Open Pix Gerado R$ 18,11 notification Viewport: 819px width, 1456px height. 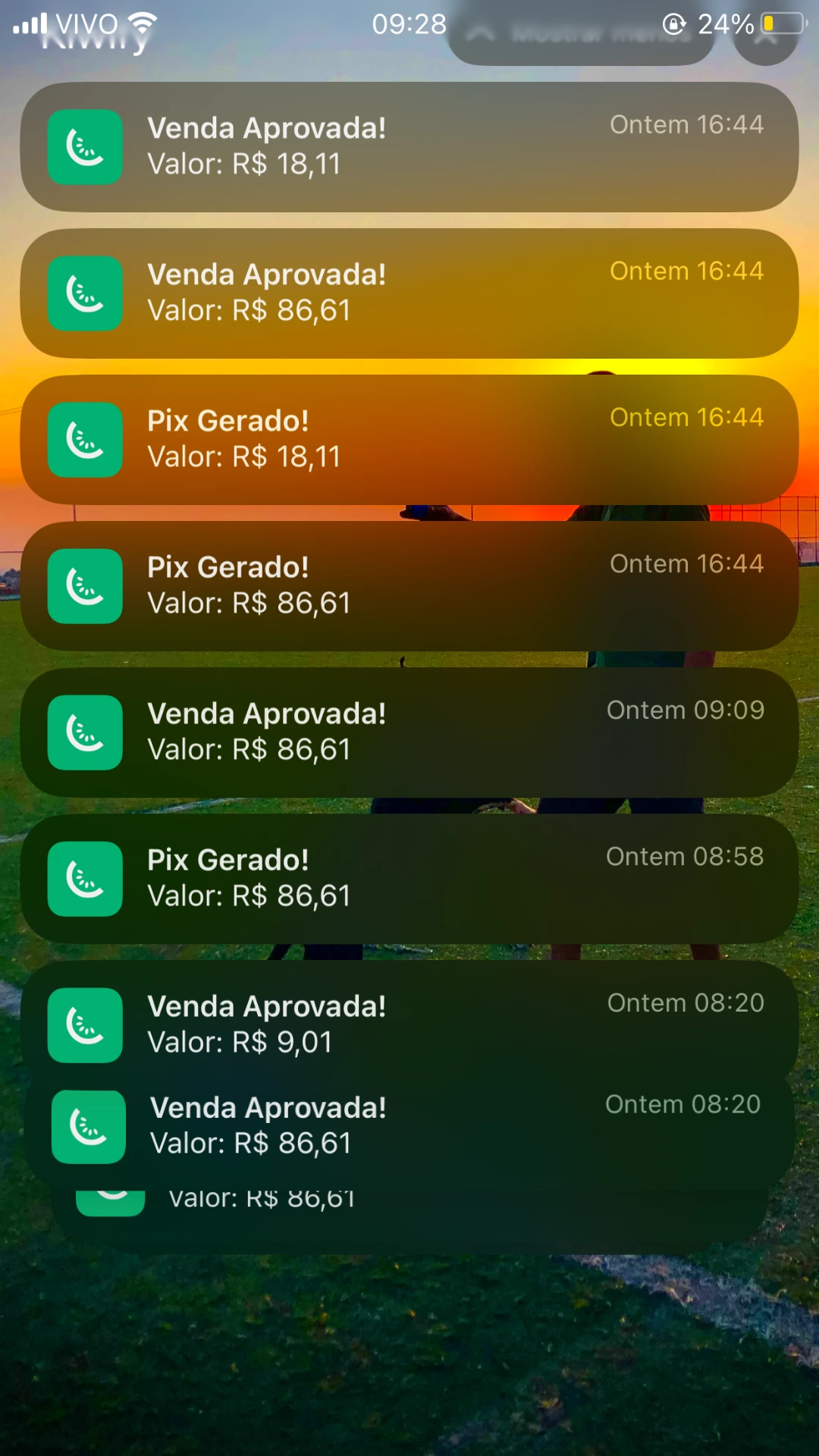click(409, 440)
